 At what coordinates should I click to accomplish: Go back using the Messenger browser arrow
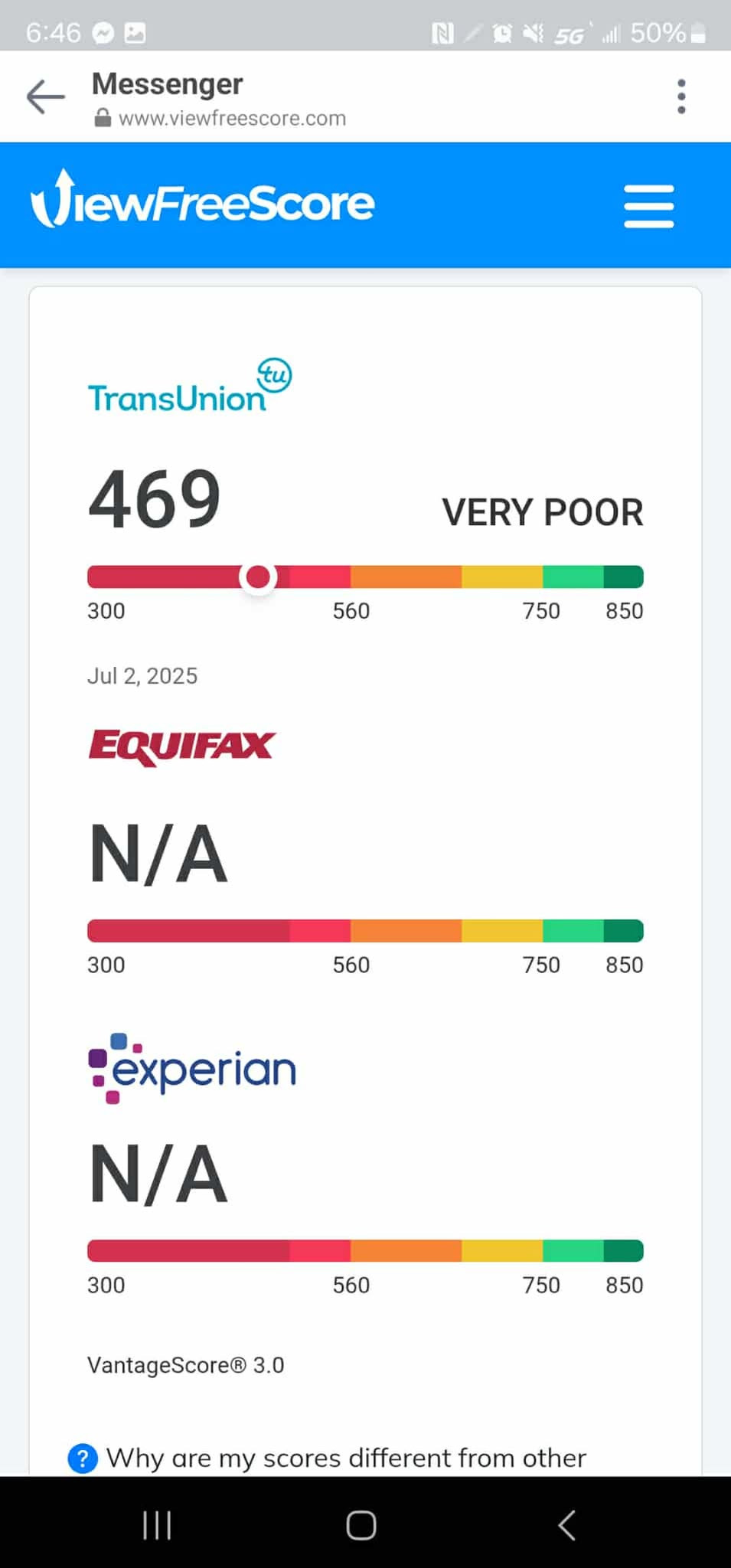click(x=45, y=97)
